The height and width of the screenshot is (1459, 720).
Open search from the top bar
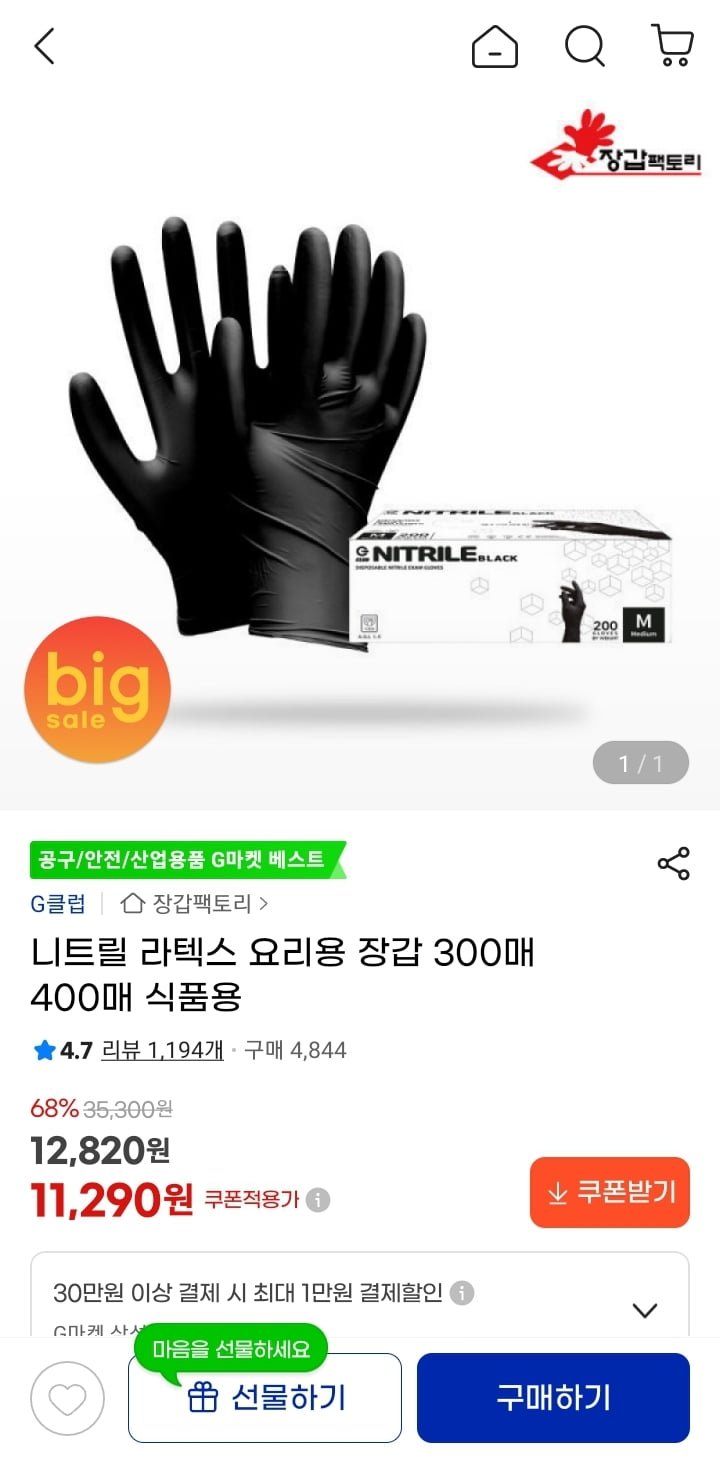584,46
